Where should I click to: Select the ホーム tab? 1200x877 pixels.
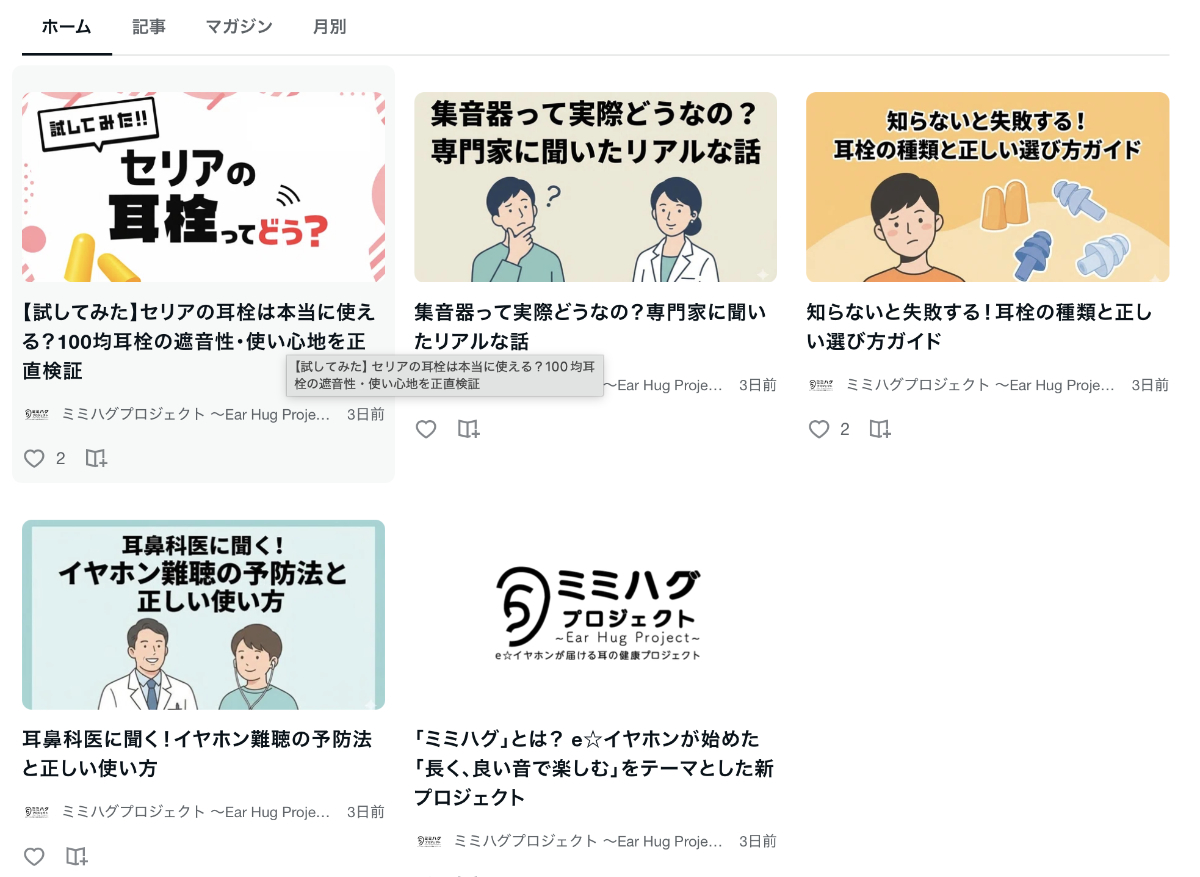67,27
